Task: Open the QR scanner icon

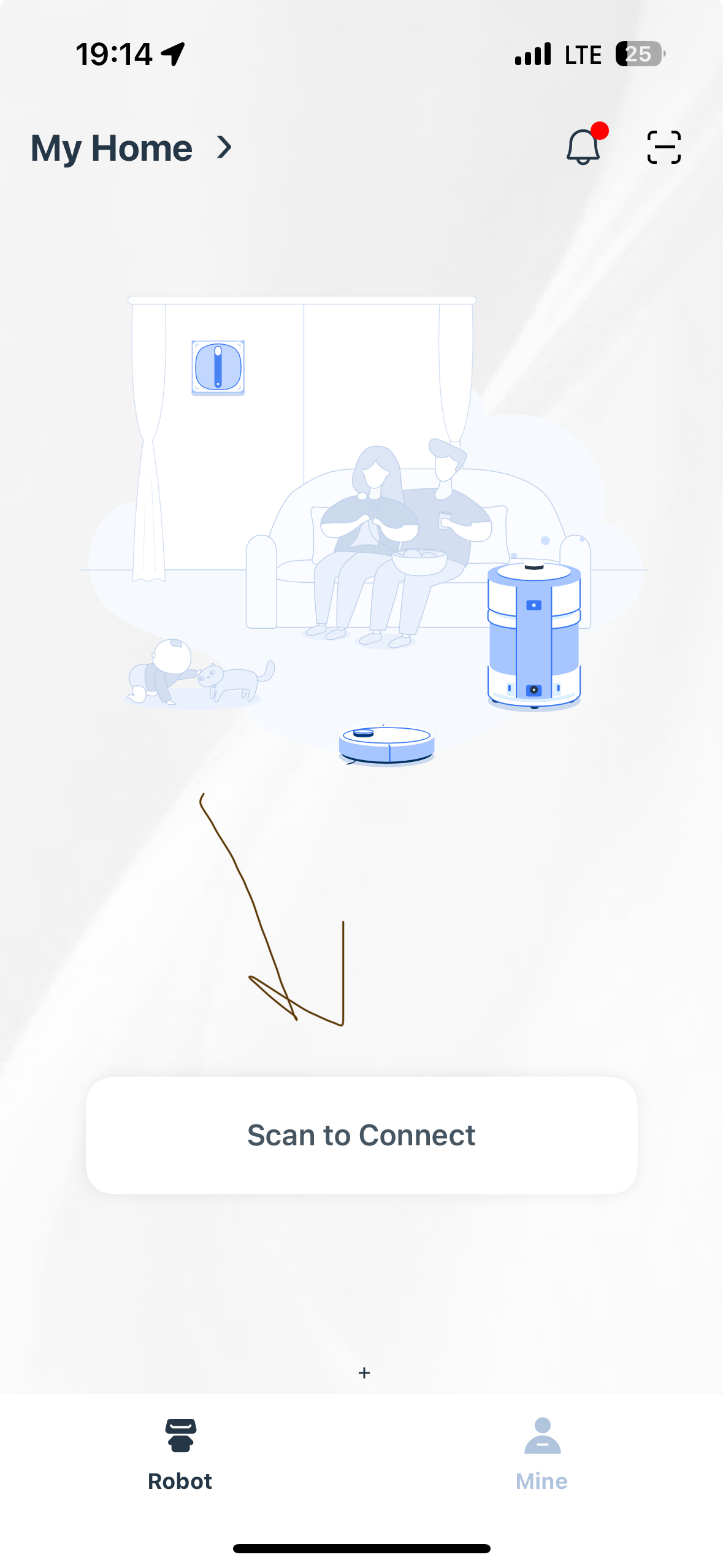Action: (664, 147)
